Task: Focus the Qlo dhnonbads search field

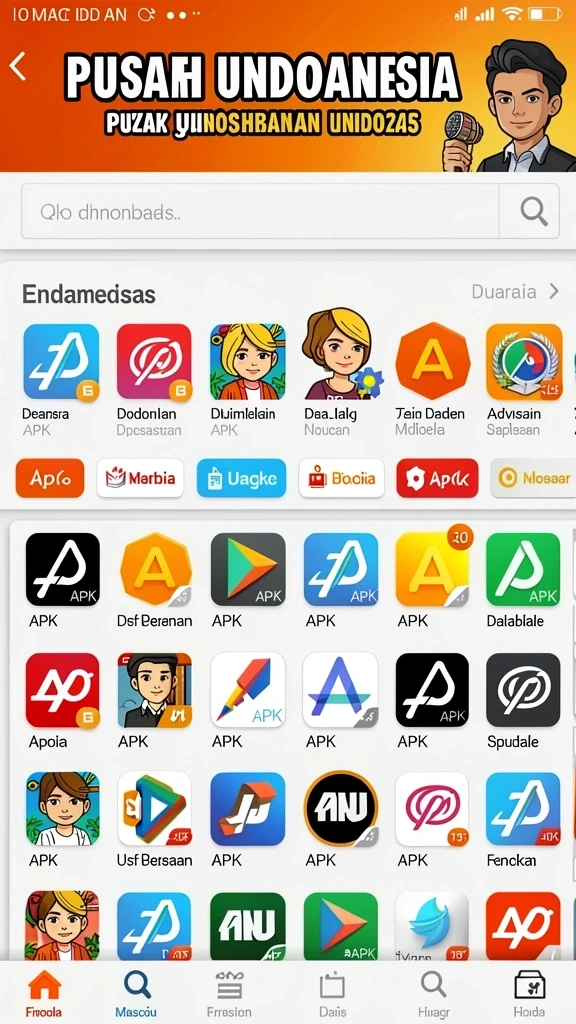Action: [260, 211]
